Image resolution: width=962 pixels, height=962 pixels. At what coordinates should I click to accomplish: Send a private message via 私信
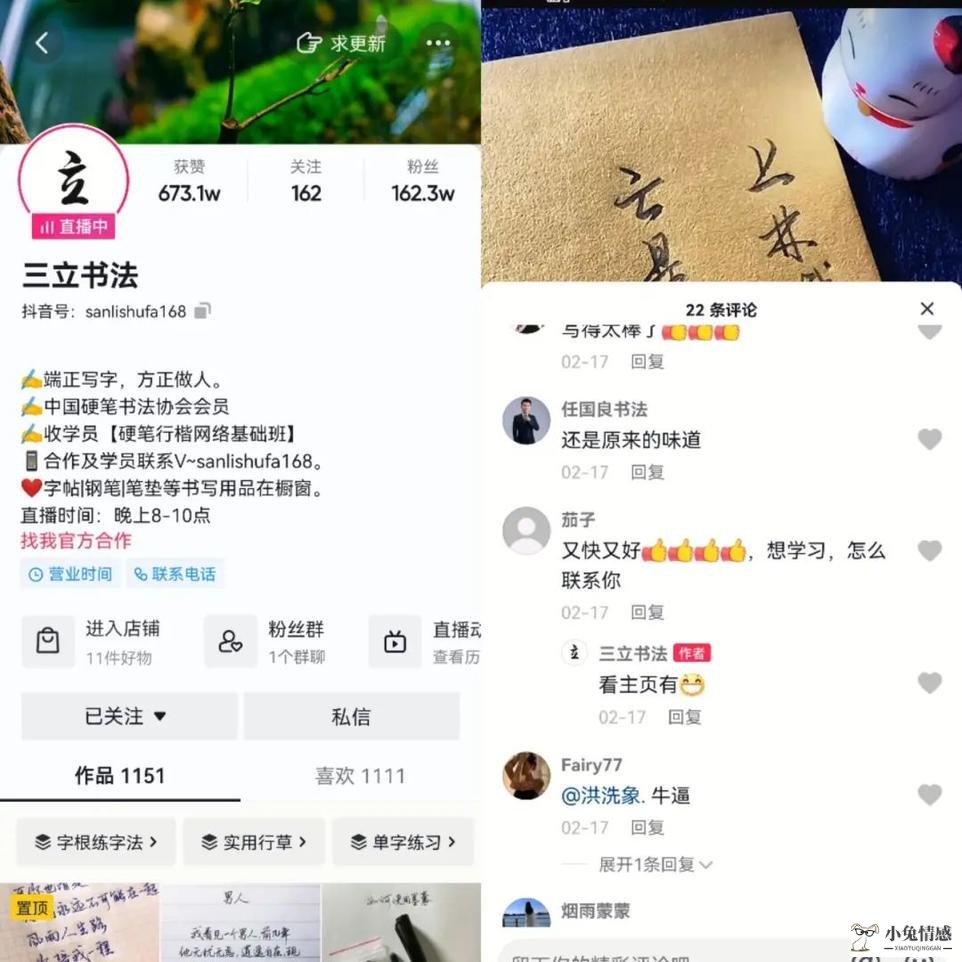pyautogui.click(x=351, y=716)
